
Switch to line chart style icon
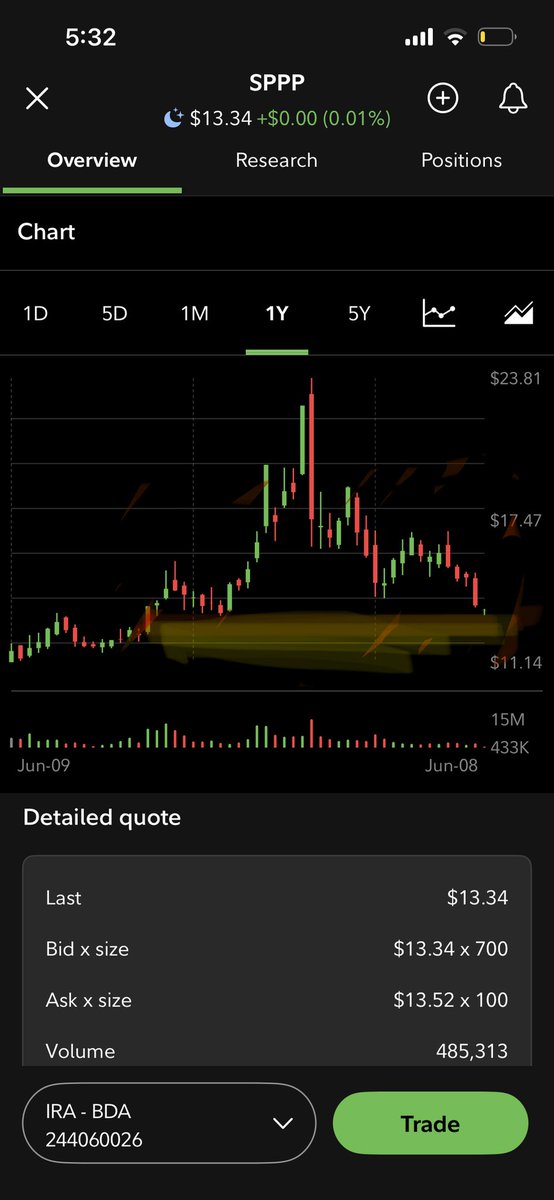pyautogui.click(x=439, y=313)
